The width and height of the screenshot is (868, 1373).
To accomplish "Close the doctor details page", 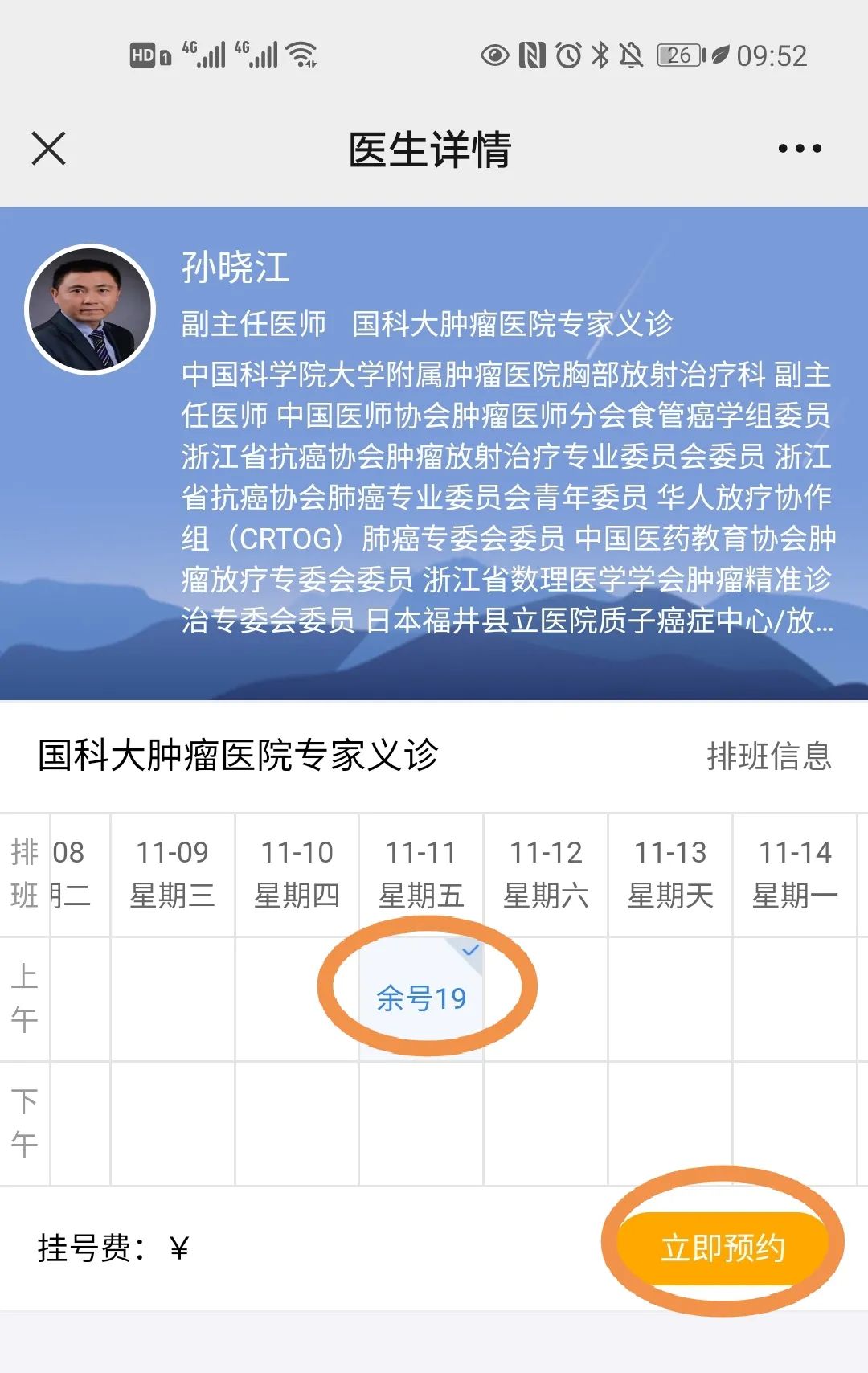I will pos(48,149).
